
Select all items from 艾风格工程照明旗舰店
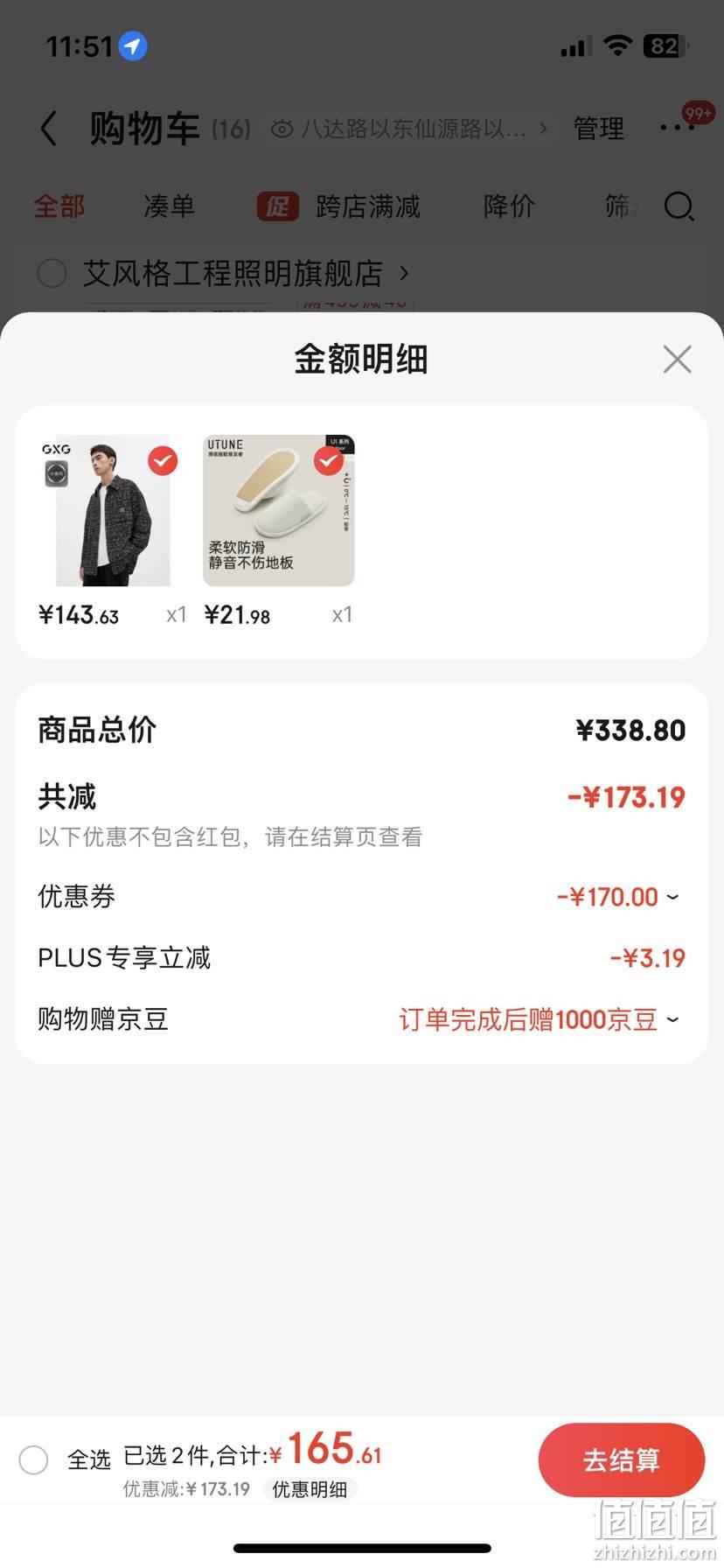52,273
